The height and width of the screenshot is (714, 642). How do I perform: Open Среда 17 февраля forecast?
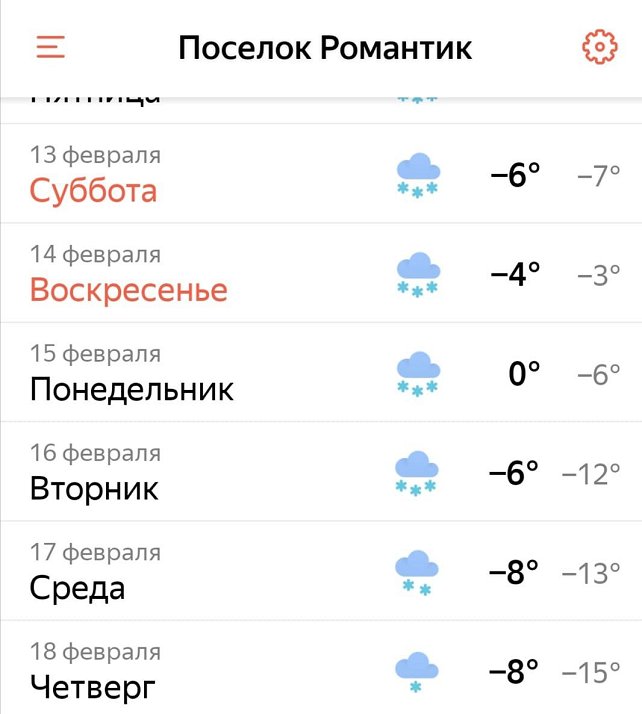pos(320,571)
